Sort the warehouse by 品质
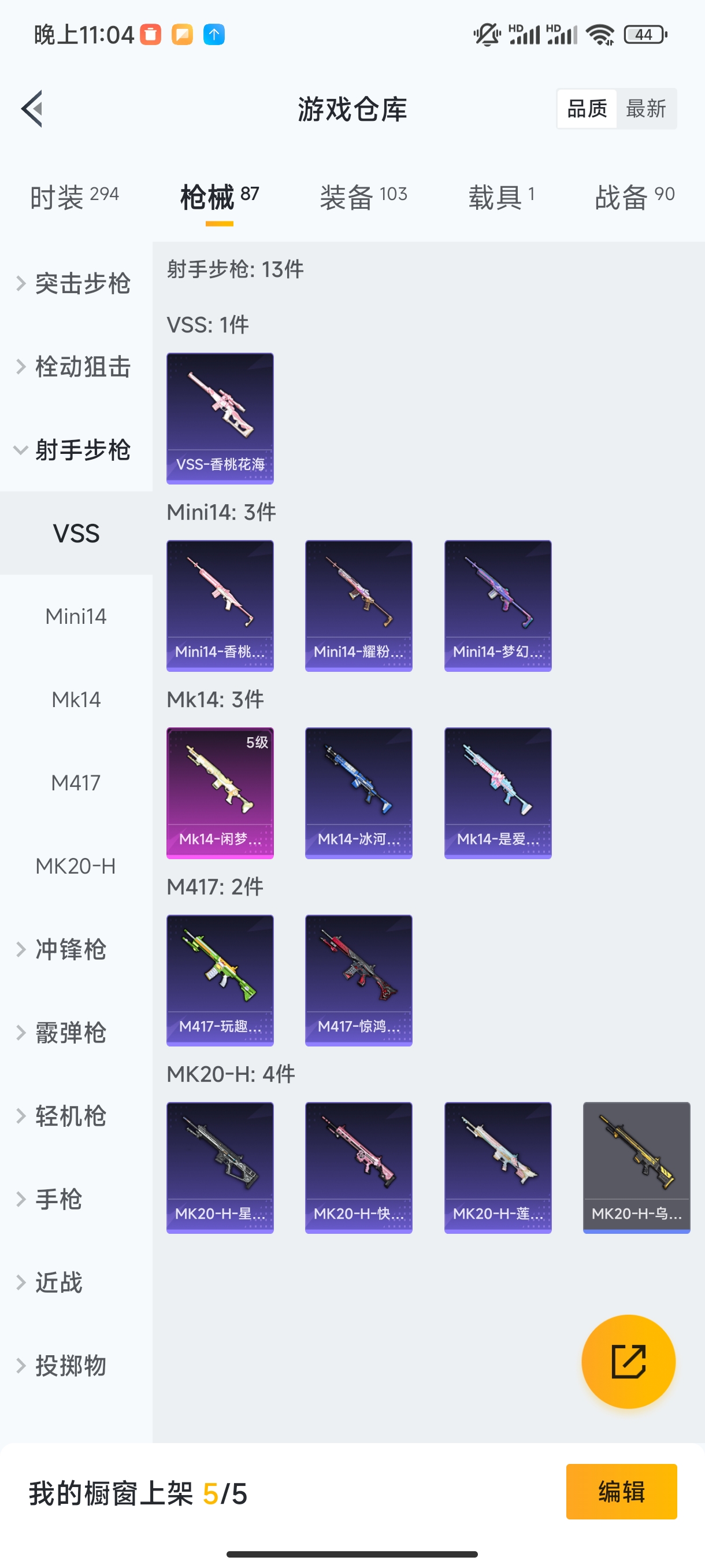Viewport: 705px width, 1568px height. coord(587,109)
